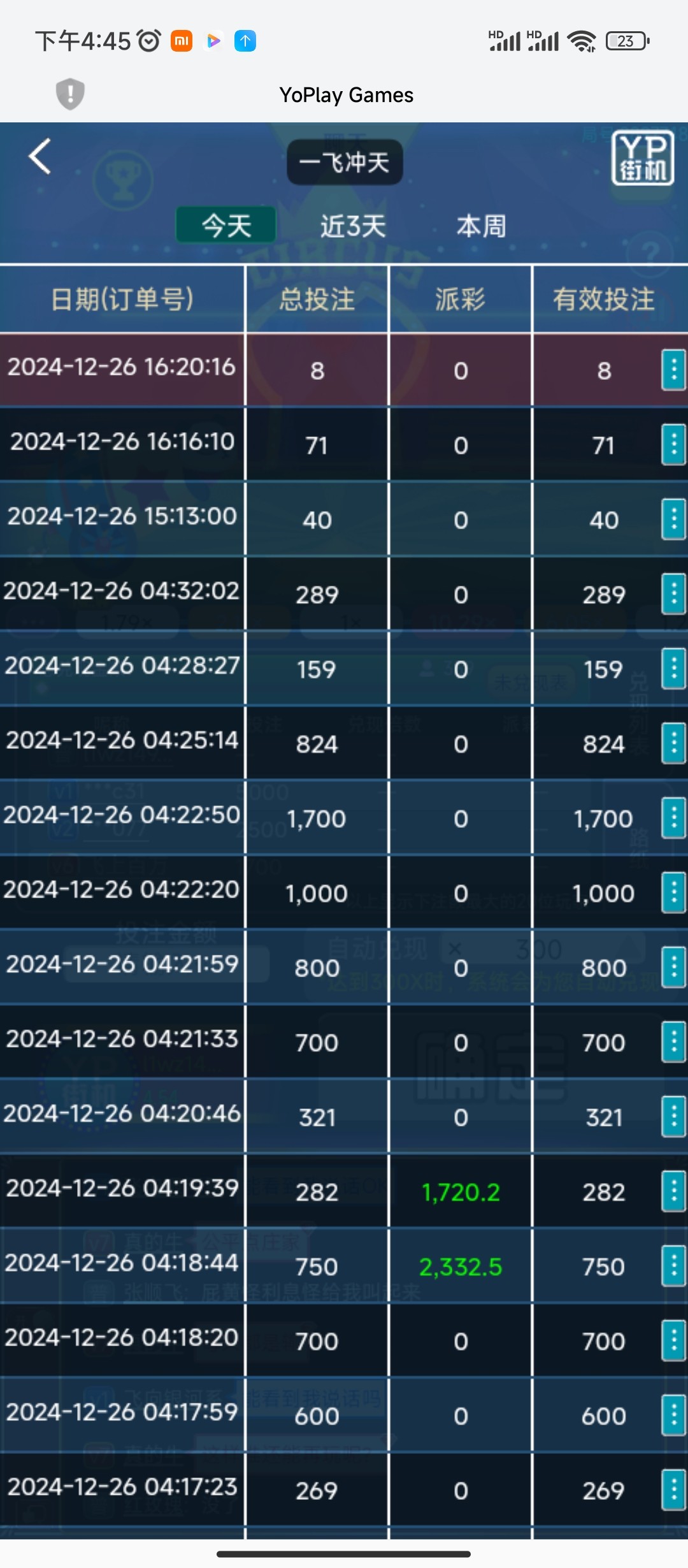Open the 一飞冲天 game selector
The image size is (688, 1568).
coord(345,163)
